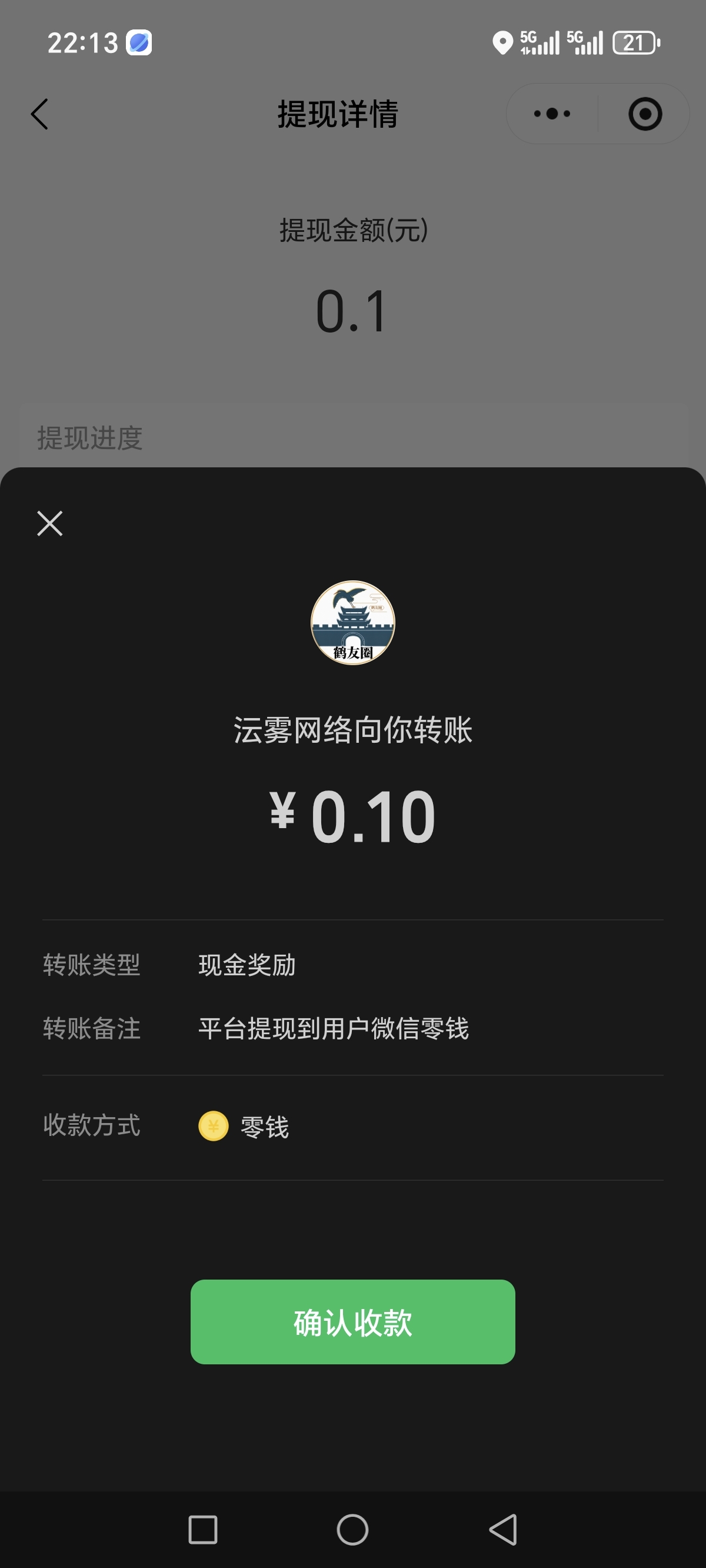The width and height of the screenshot is (706, 1568).
Task: Confirm receipt with 确认收款 button
Action: point(352,1322)
